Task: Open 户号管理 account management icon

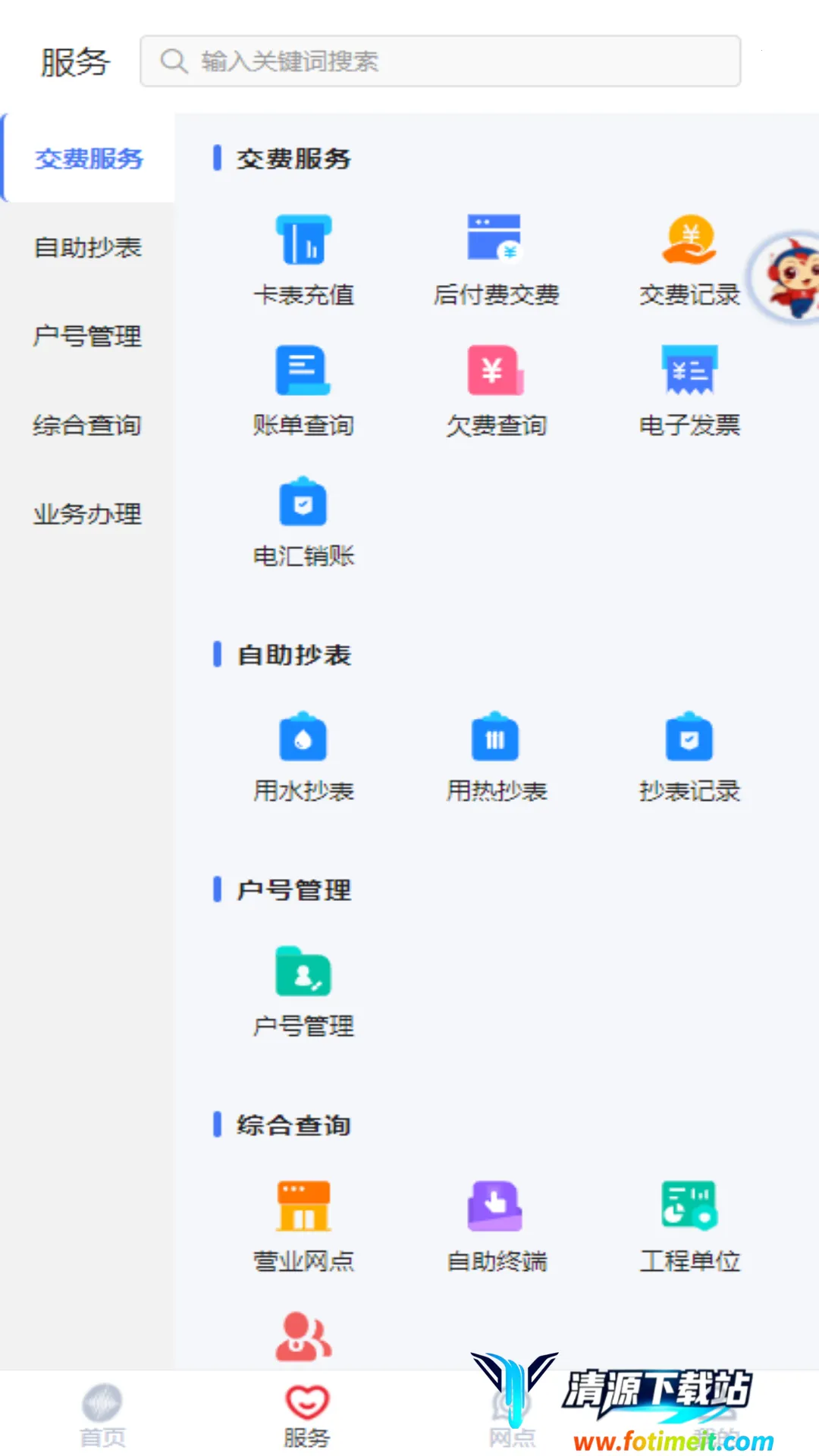Action: pos(303,990)
